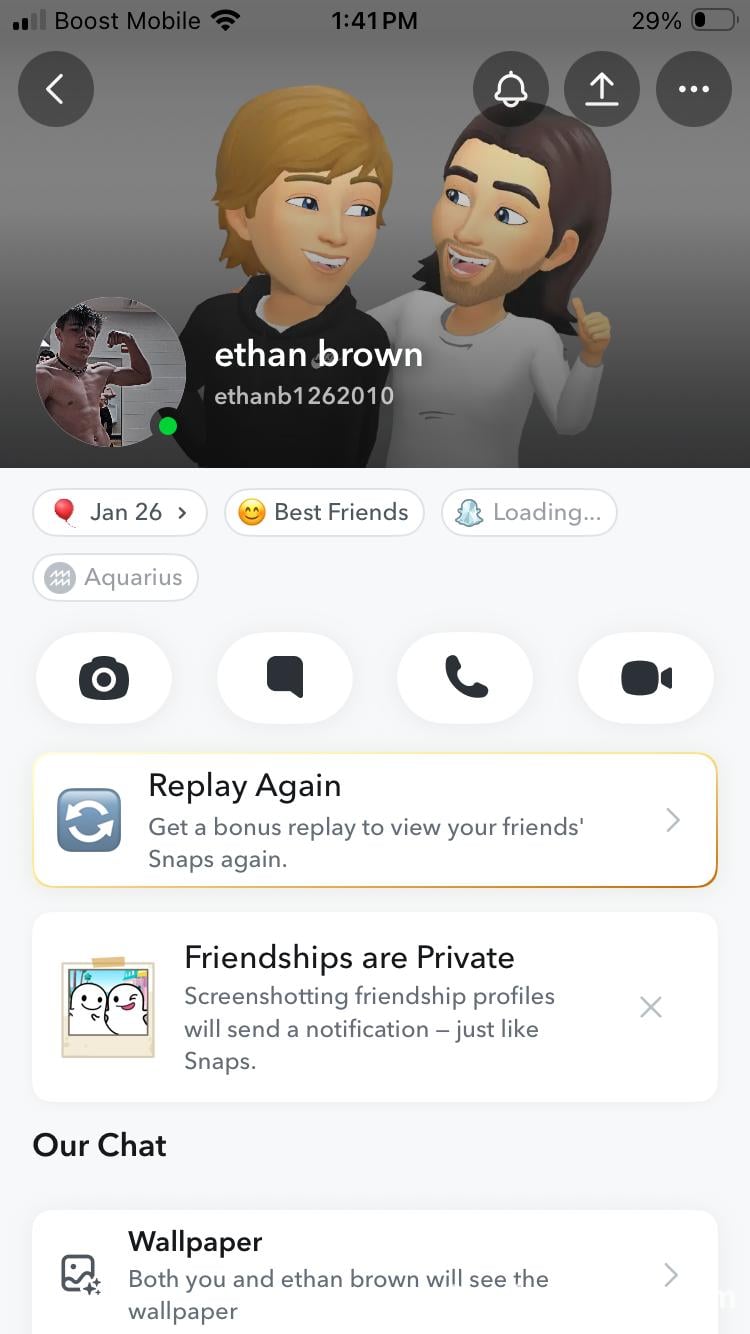This screenshot has width=750, height=1334.
Task: Start a voice call with ethan brown
Action: (x=465, y=678)
